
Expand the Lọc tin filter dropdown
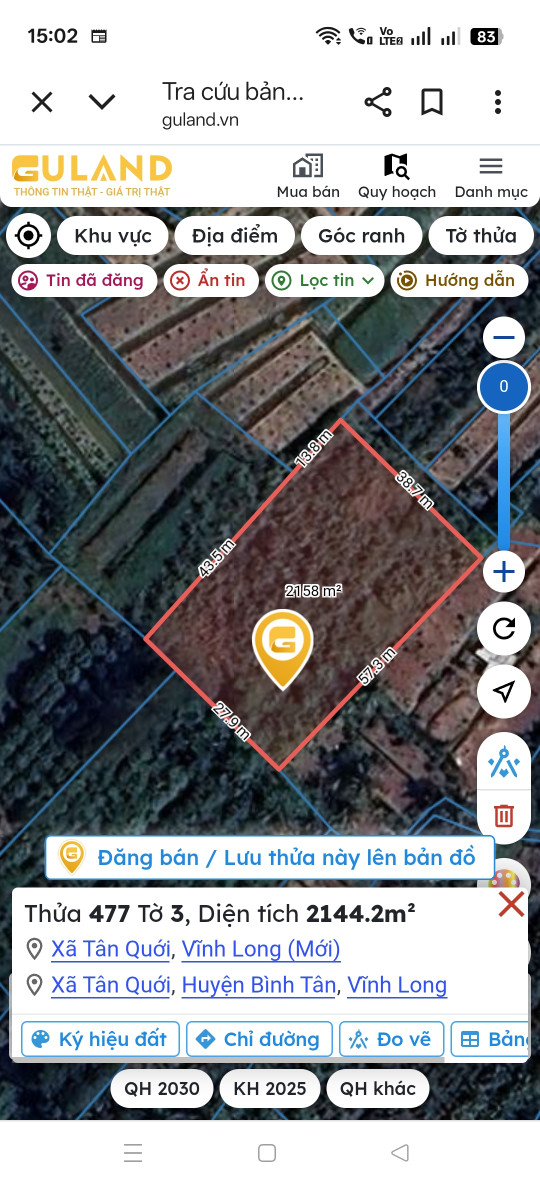(324, 281)
